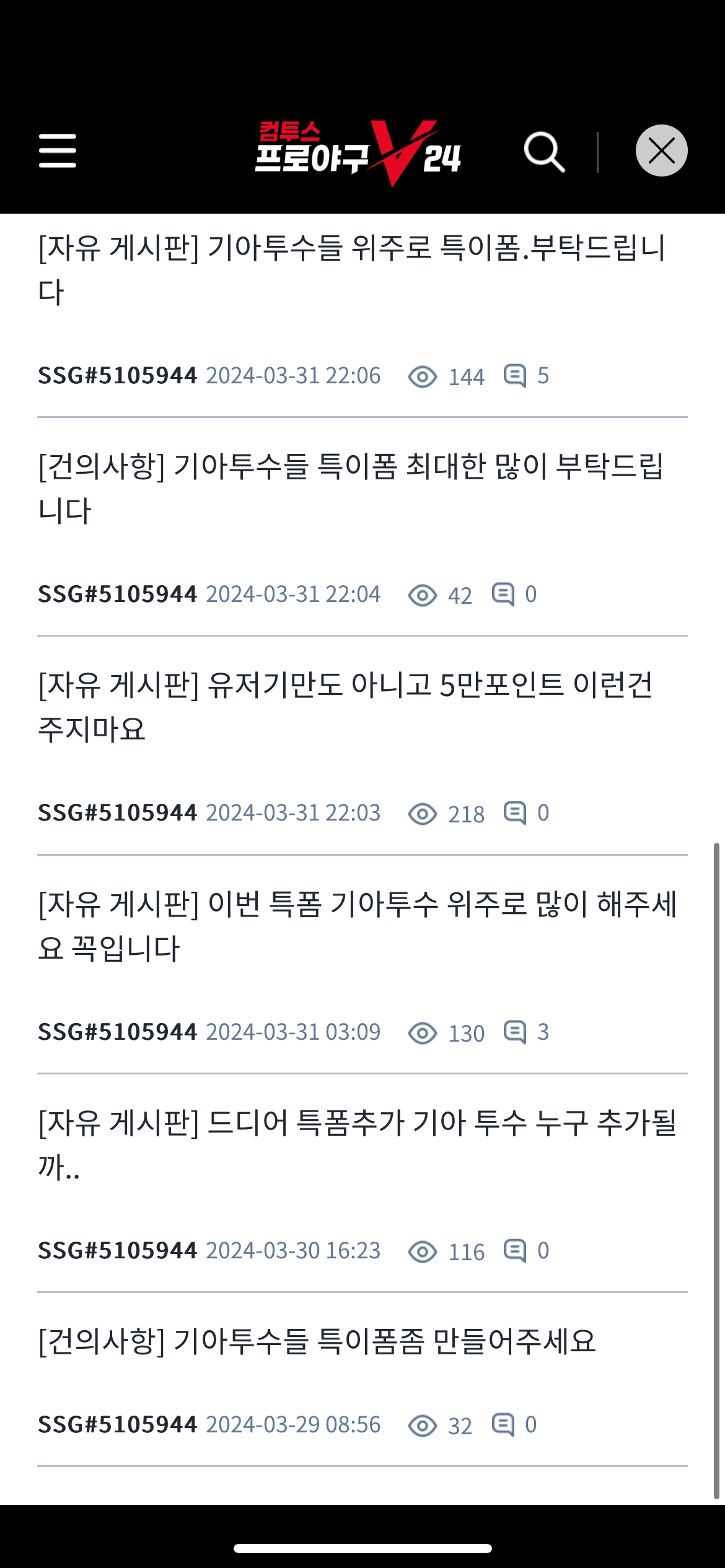The width and height of the screenshot is (725, 1568).
Task: Close the page with the X button
Action: 661,150
